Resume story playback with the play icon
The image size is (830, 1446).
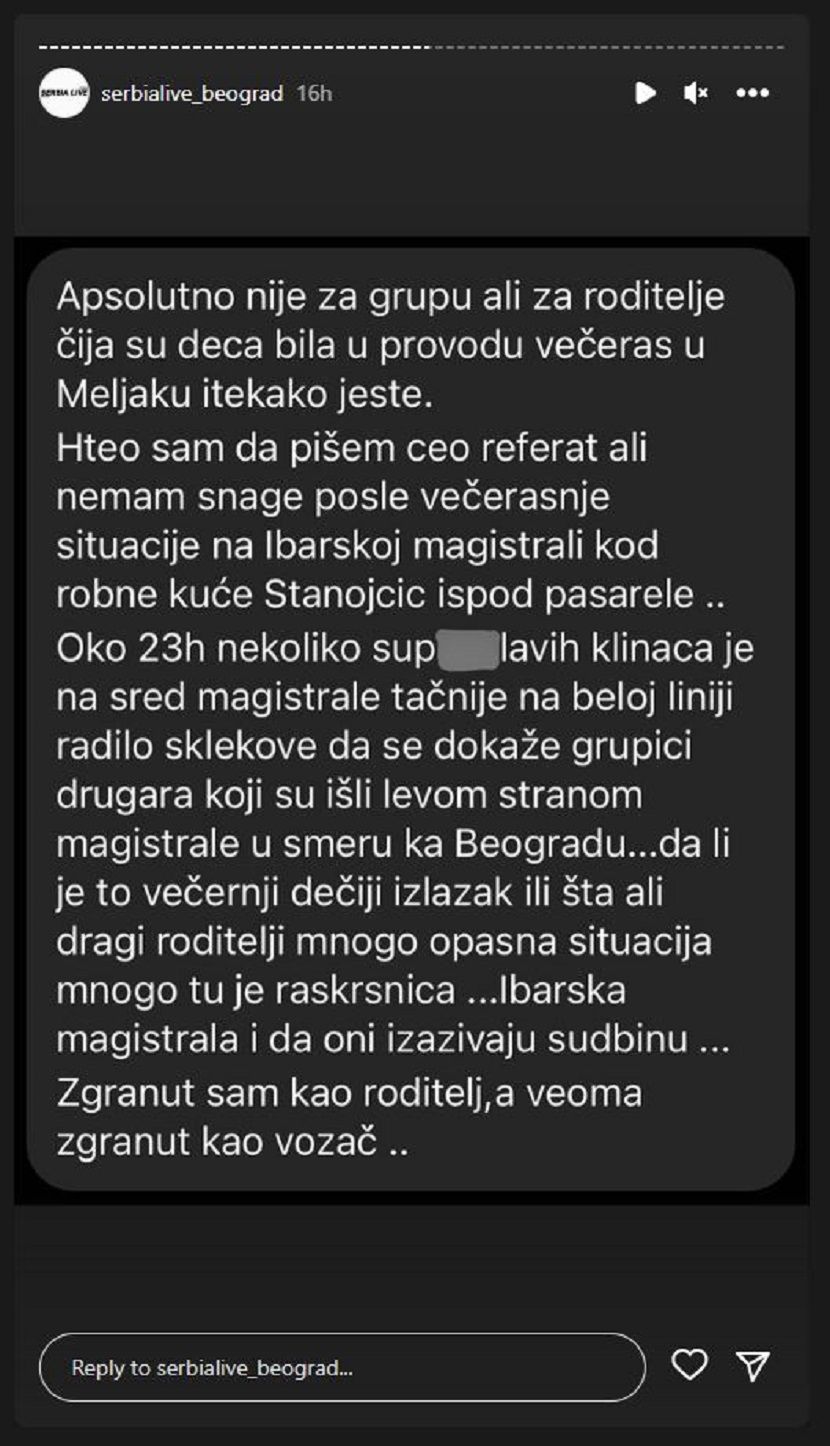pos(645,93)
